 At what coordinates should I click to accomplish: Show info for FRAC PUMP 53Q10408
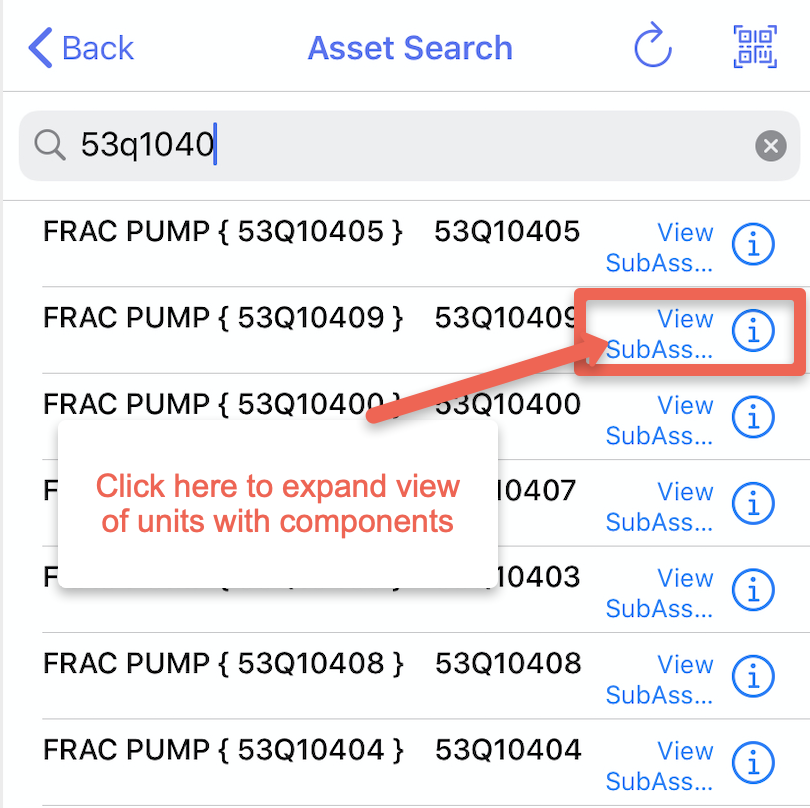point(753,677)
